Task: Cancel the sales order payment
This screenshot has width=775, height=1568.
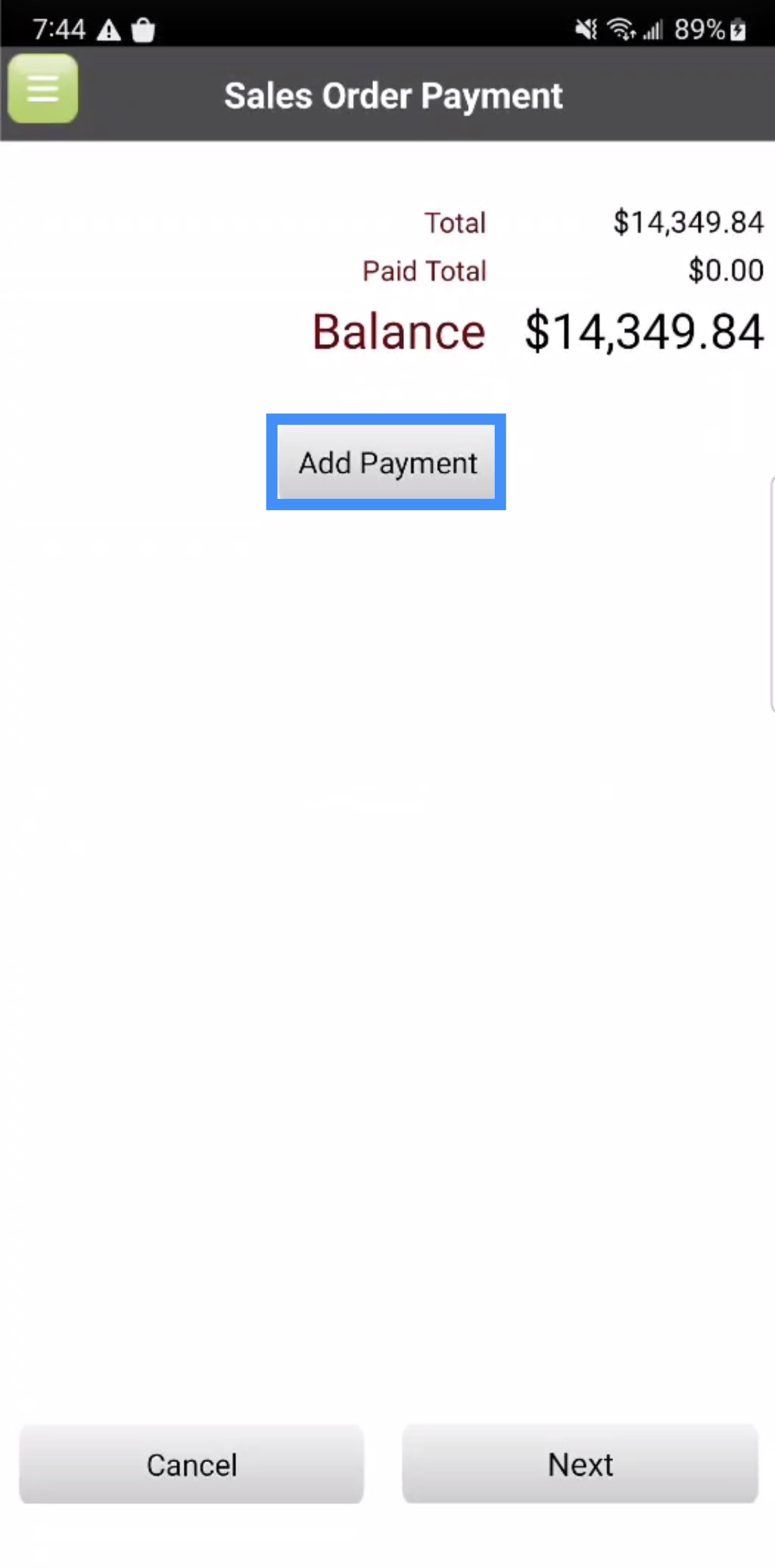Action: pos(191,1464)
